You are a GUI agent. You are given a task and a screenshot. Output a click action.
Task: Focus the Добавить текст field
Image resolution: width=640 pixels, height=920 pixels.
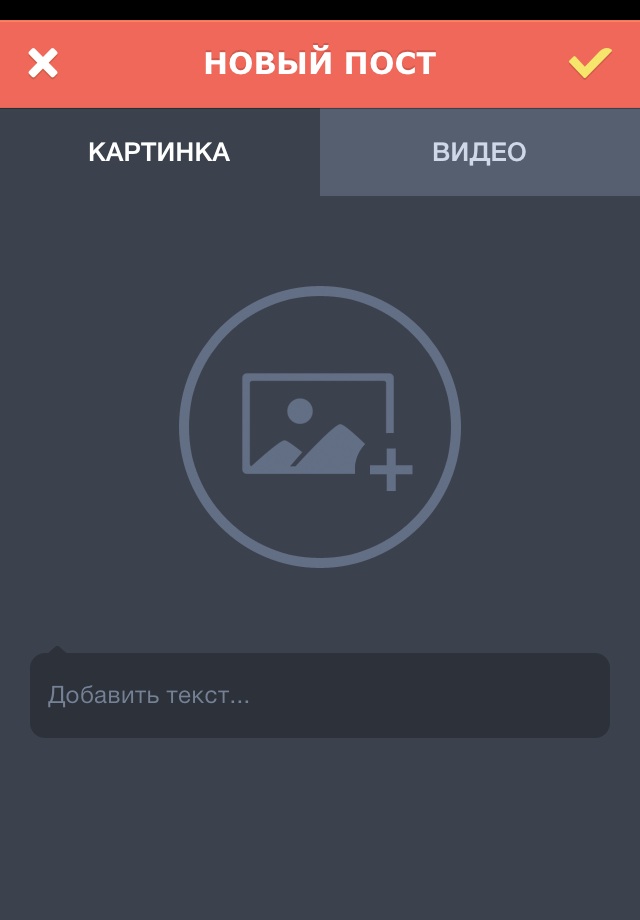[320, 696]
